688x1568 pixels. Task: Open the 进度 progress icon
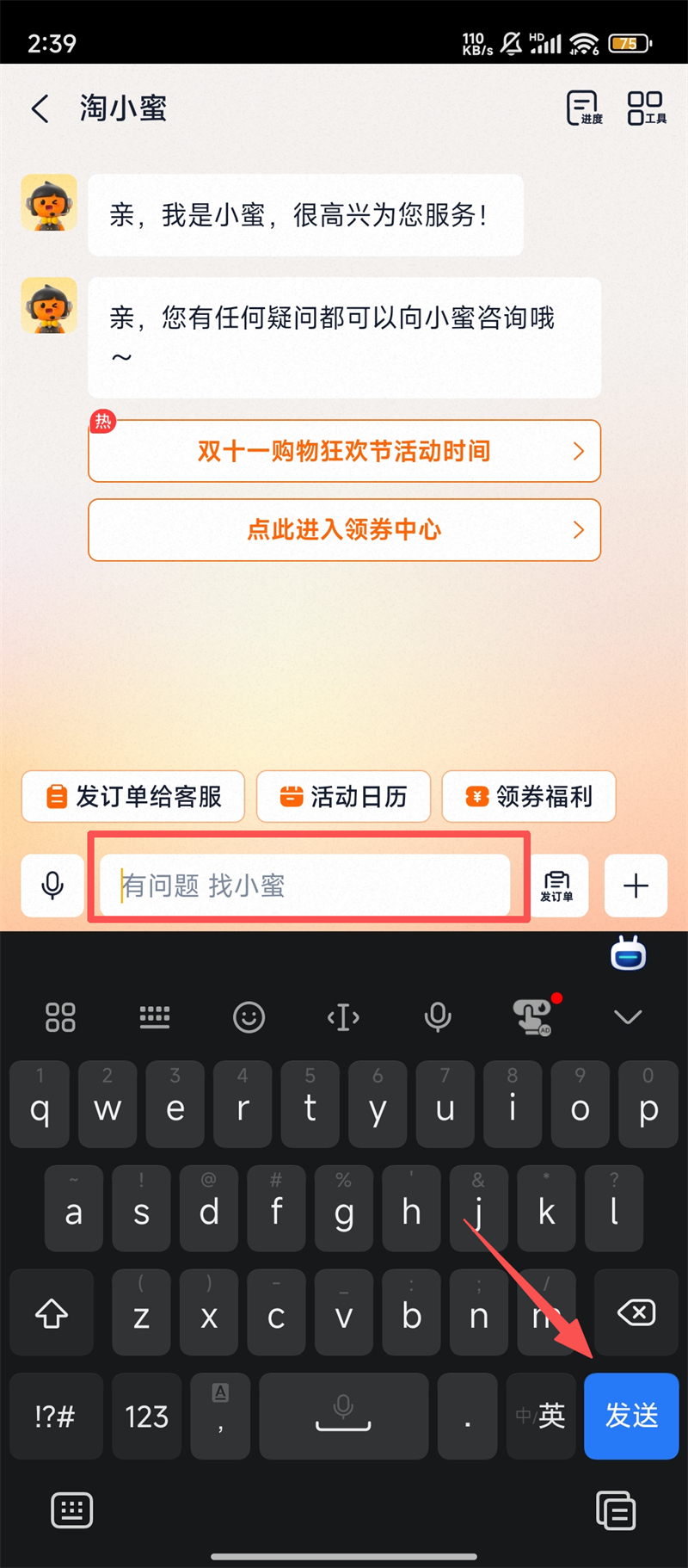coord(584,109)
